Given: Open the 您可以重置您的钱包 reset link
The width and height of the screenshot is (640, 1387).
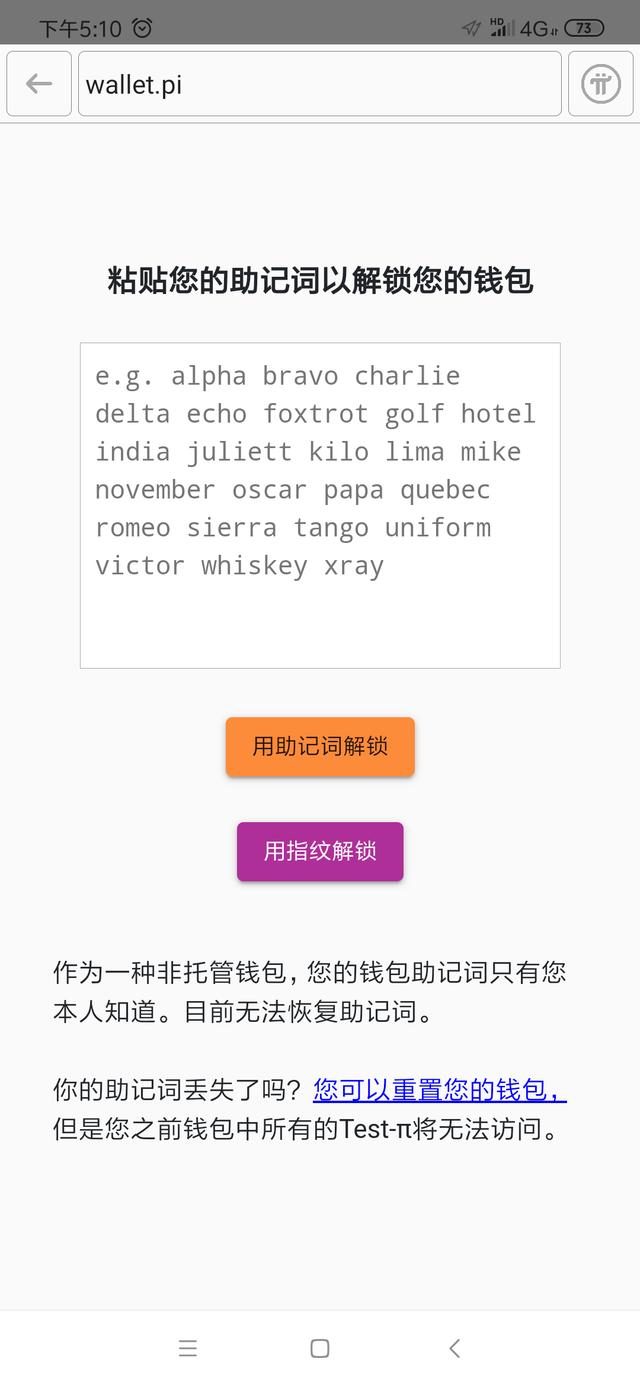Looking at the screenshot, I should point(440,1089).
